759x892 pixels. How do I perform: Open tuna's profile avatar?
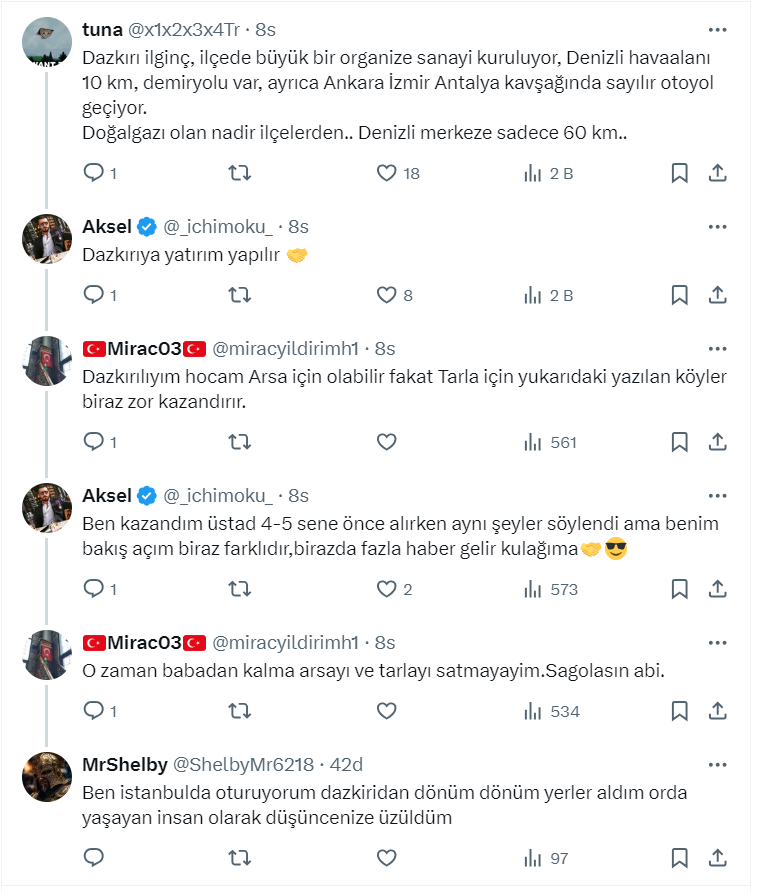(x=47, y=41)
